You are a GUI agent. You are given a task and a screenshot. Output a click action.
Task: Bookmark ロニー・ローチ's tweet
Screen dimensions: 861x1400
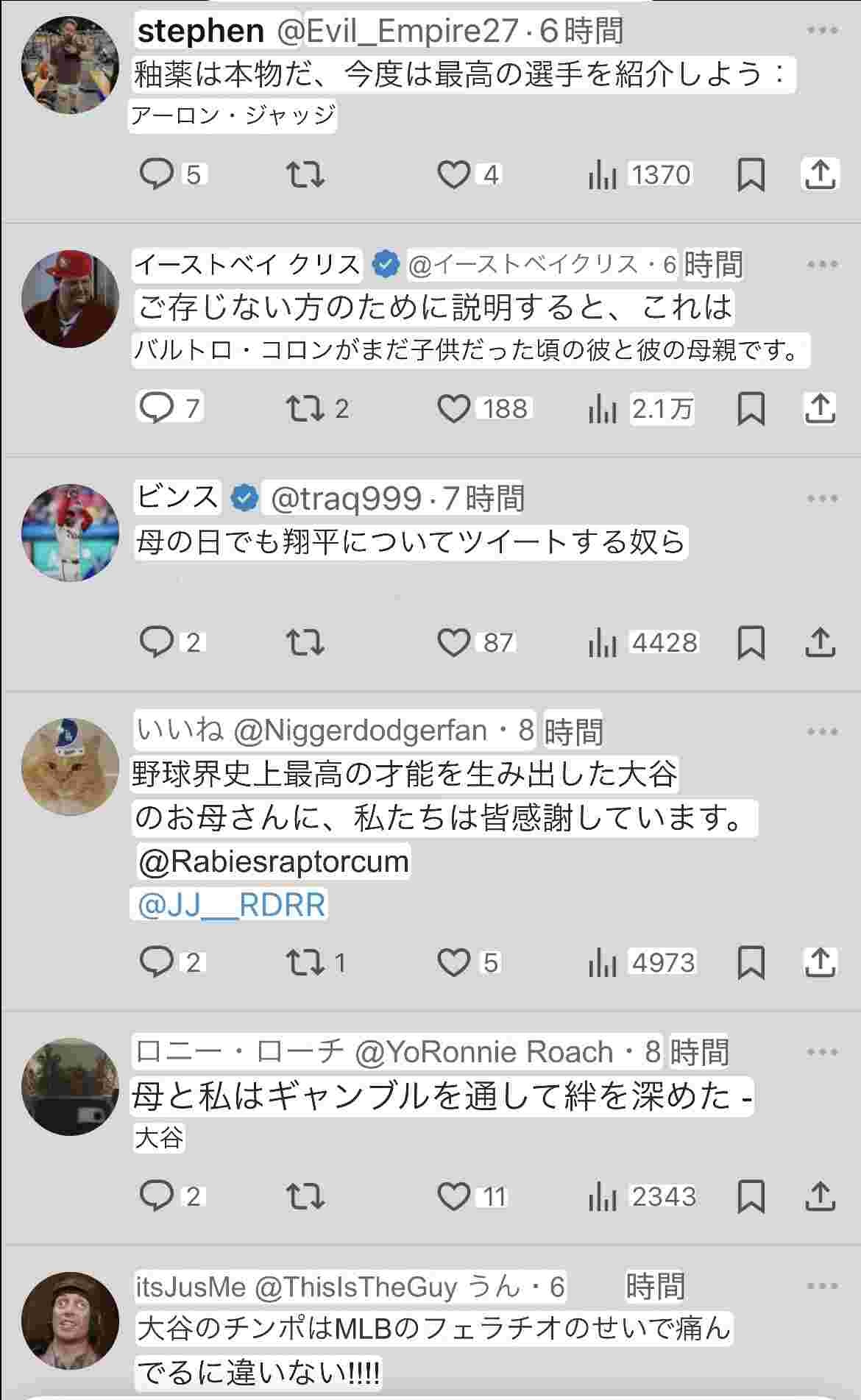[x=751, y=1196]
